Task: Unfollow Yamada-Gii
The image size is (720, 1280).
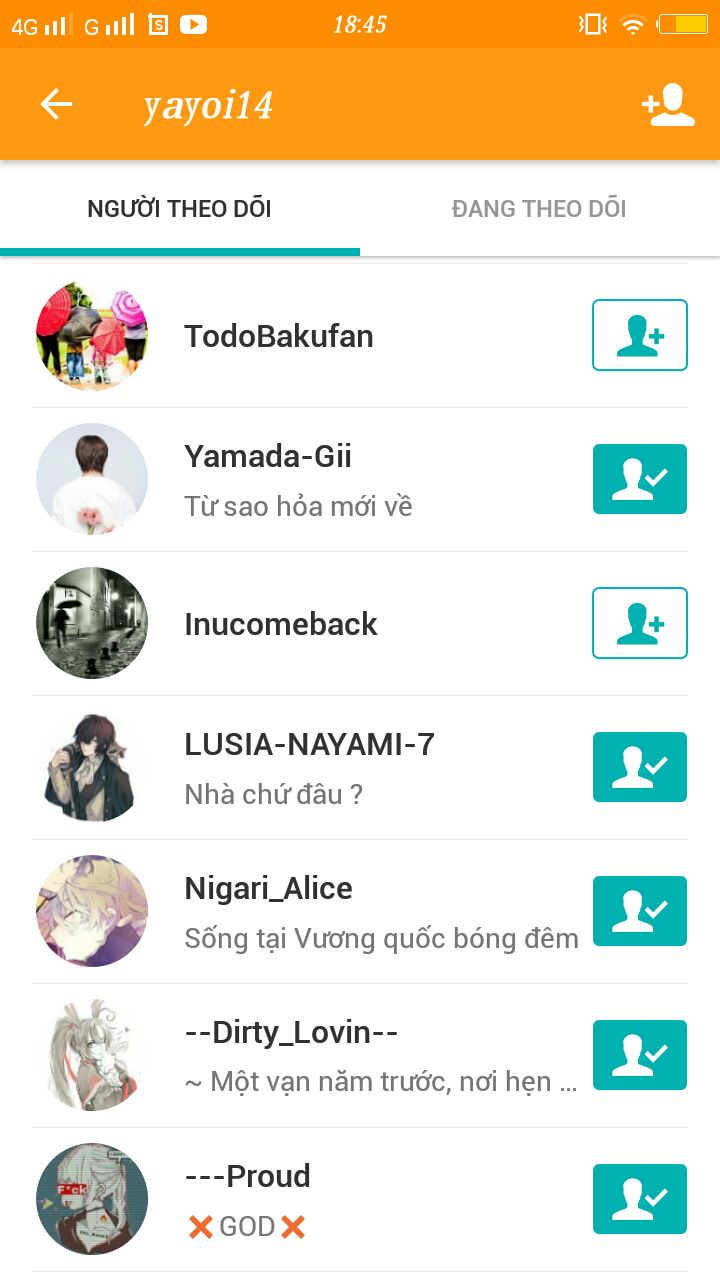Action: (x=640, y=479)
